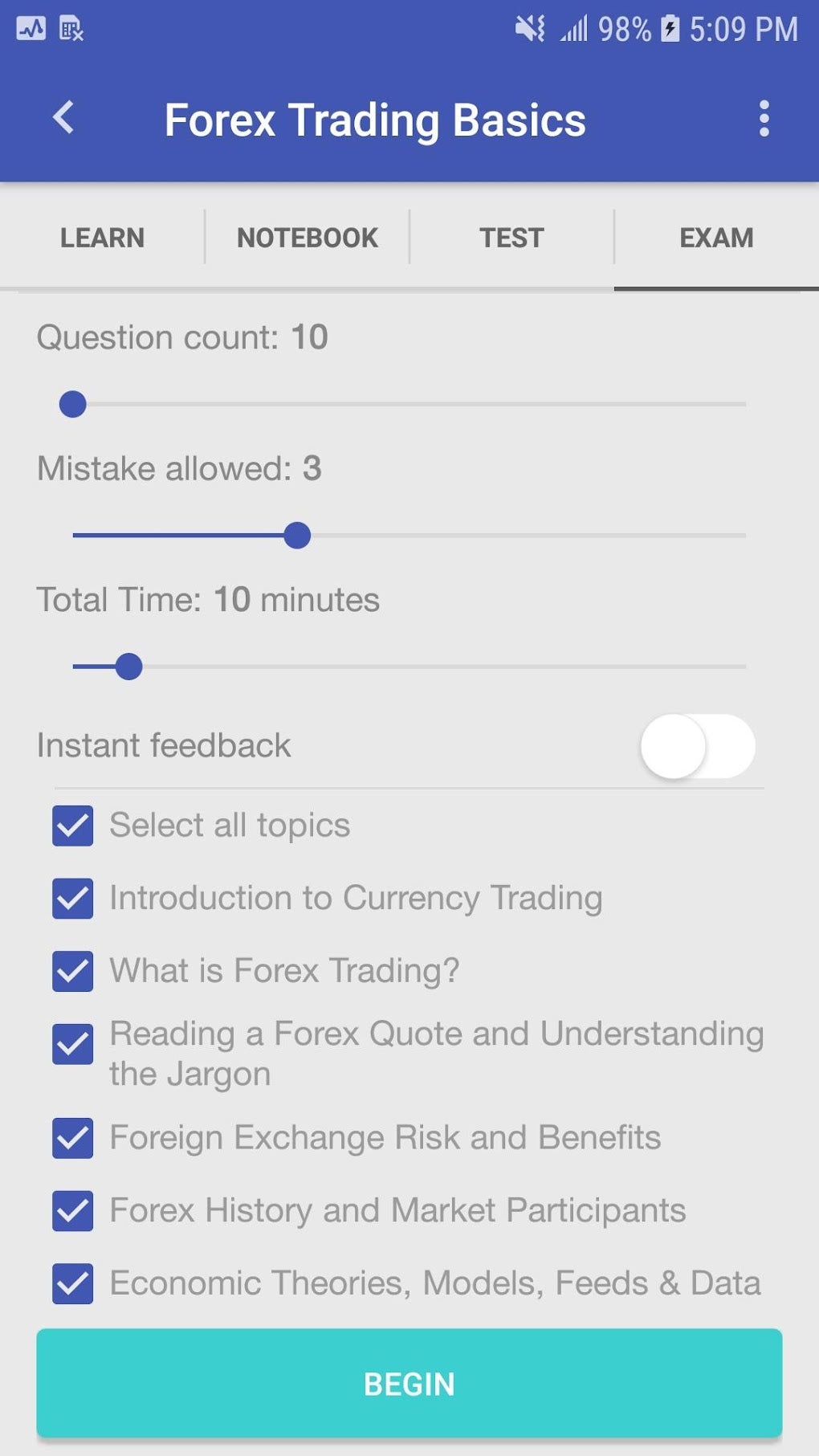The width and height of the screenshot is (819, 1456).
Task: Switch to the LEARN tab
Action: point(102,238)
